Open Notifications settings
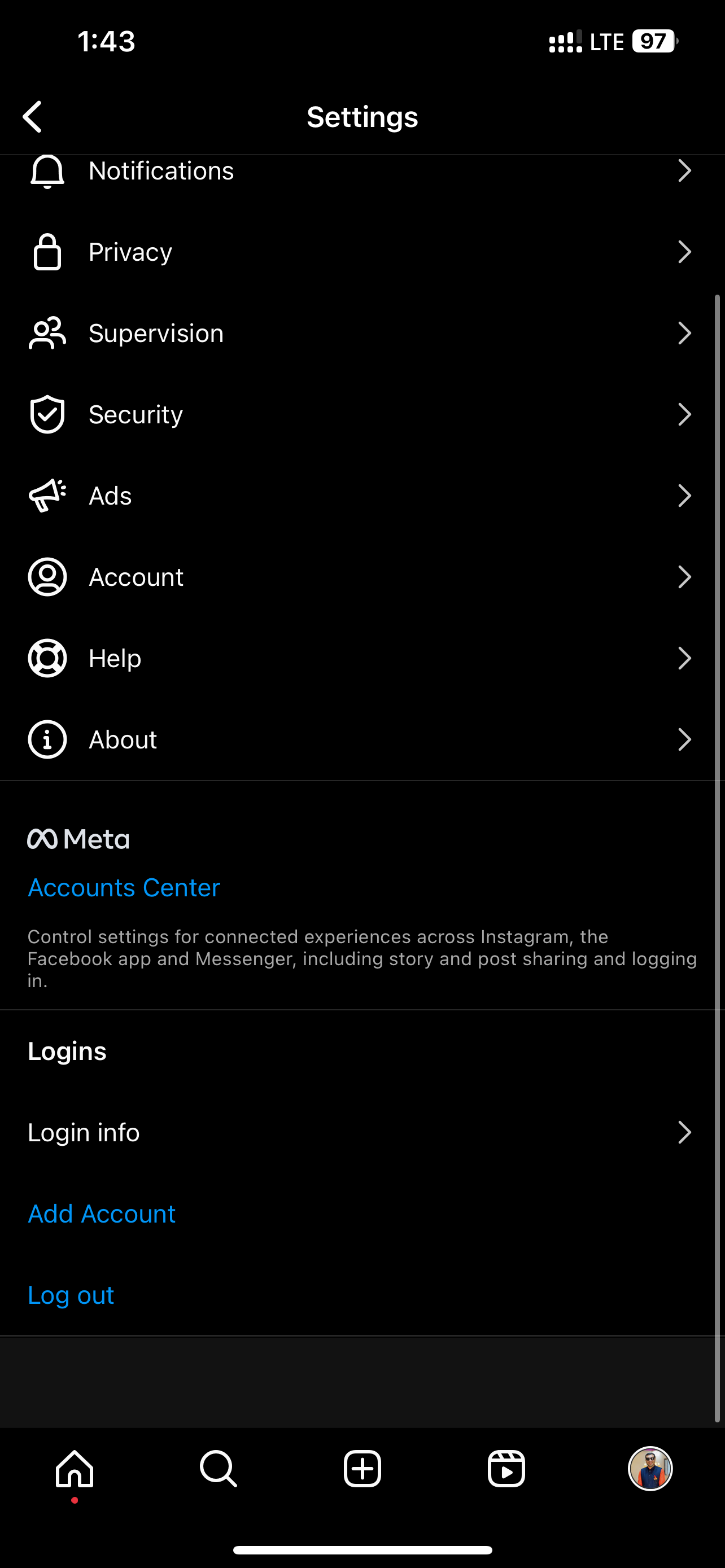 (161, 171)
